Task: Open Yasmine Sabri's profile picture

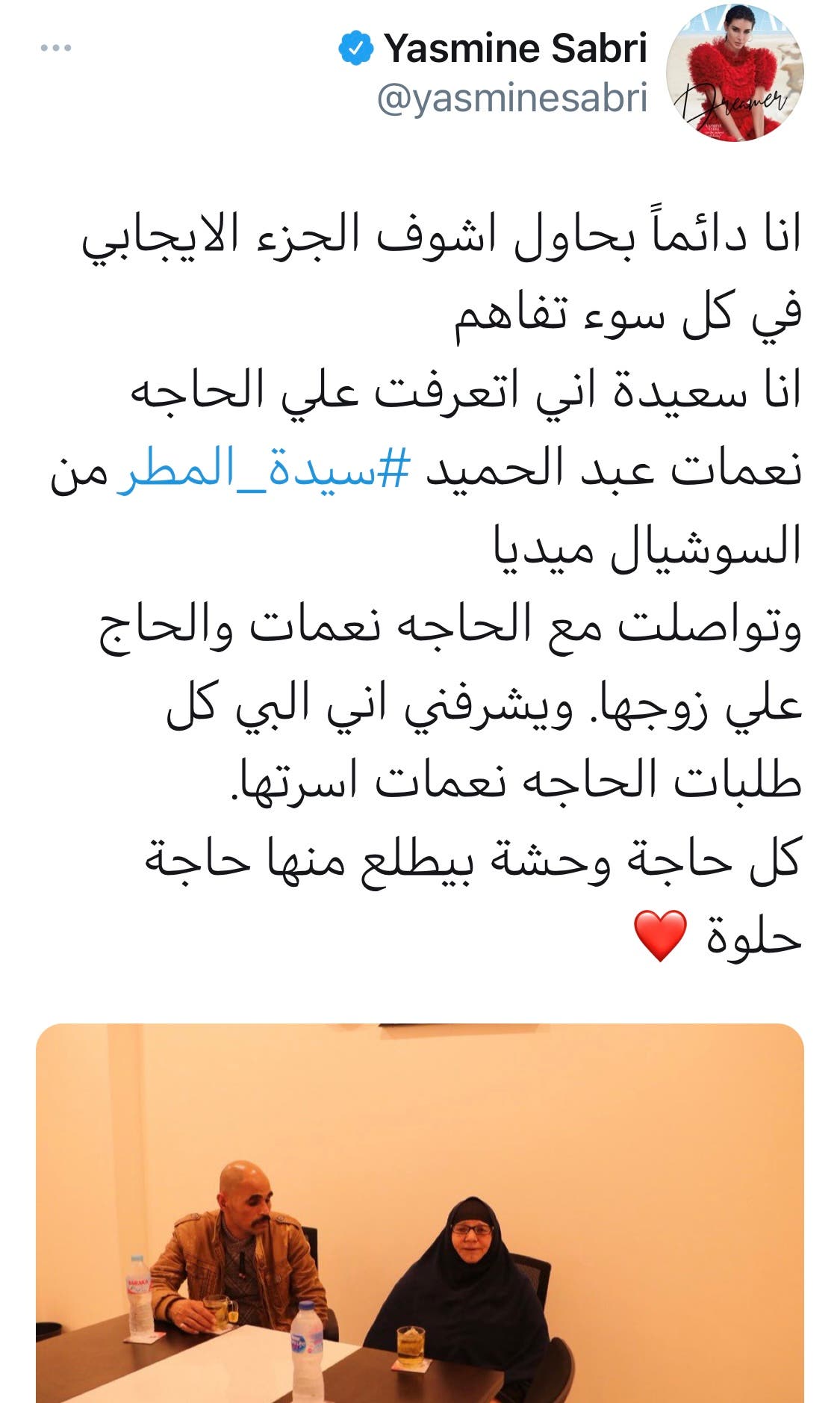Action: coord(735,73)
